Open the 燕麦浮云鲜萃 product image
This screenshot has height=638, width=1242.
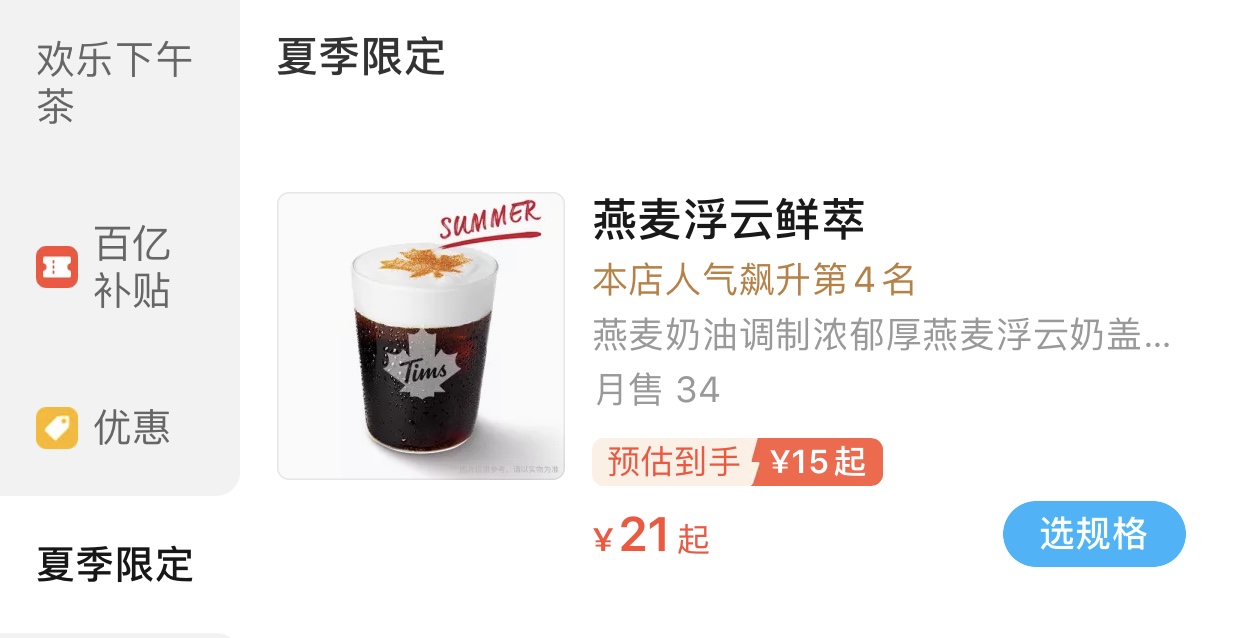coord(421,336)
